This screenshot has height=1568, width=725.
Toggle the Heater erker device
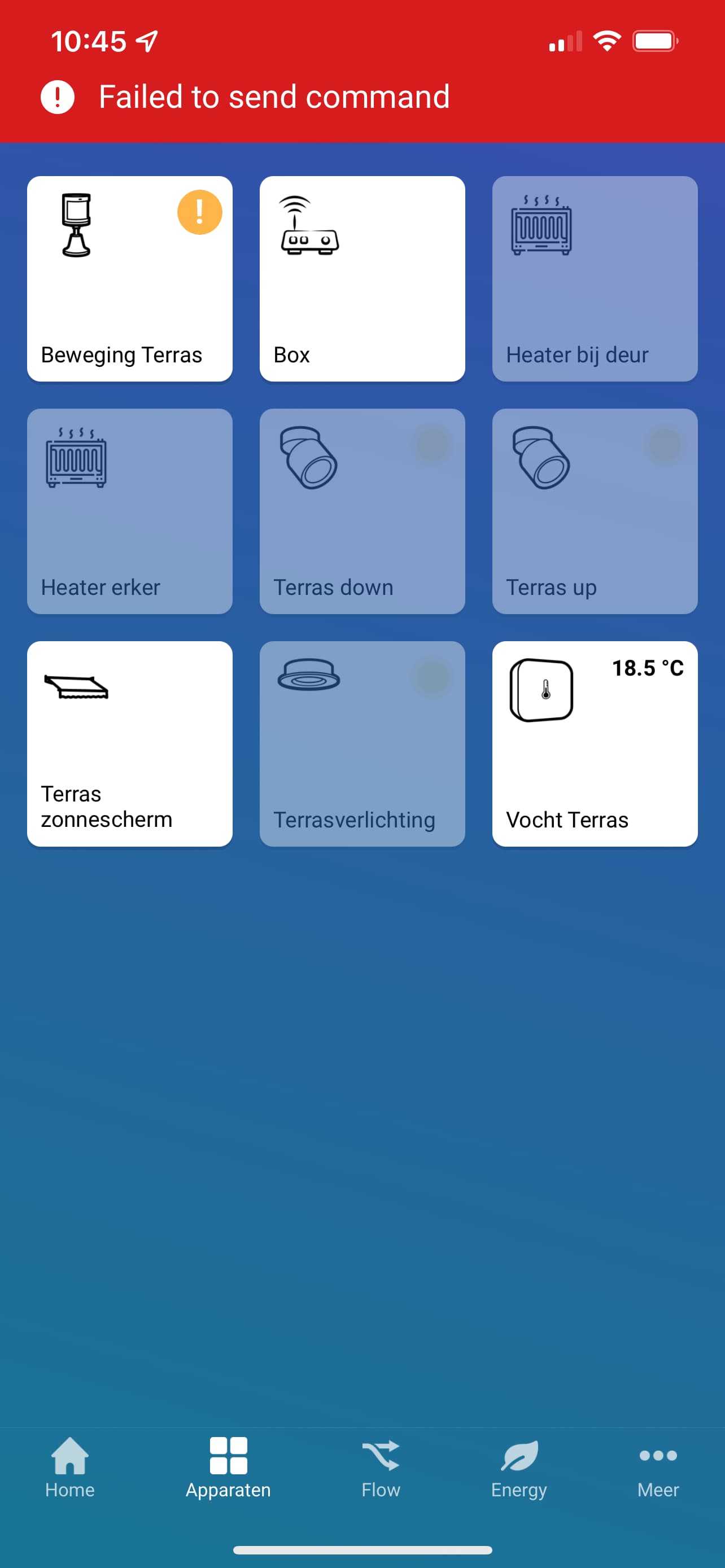130,511
